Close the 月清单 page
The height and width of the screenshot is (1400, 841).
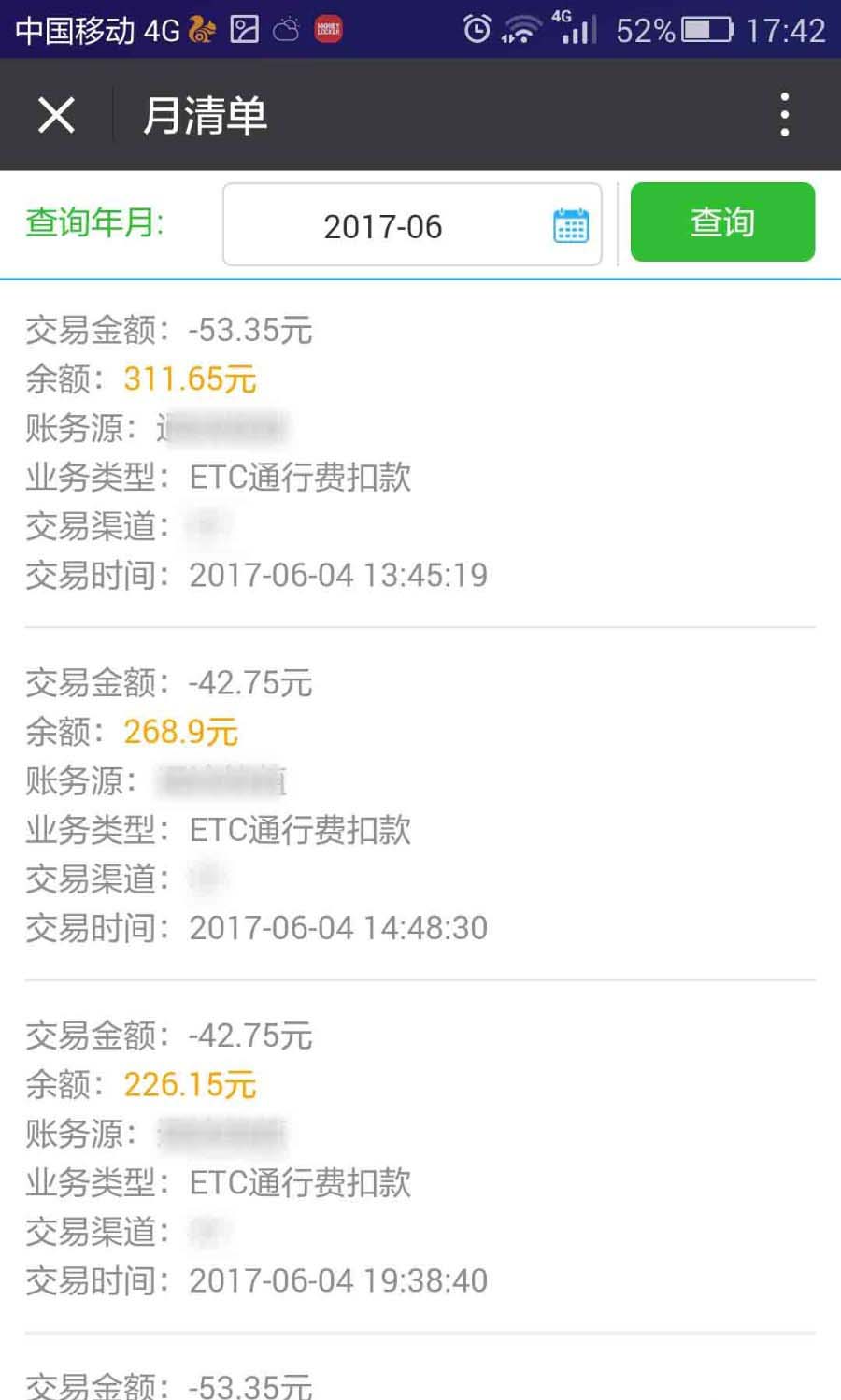[56, 116]
